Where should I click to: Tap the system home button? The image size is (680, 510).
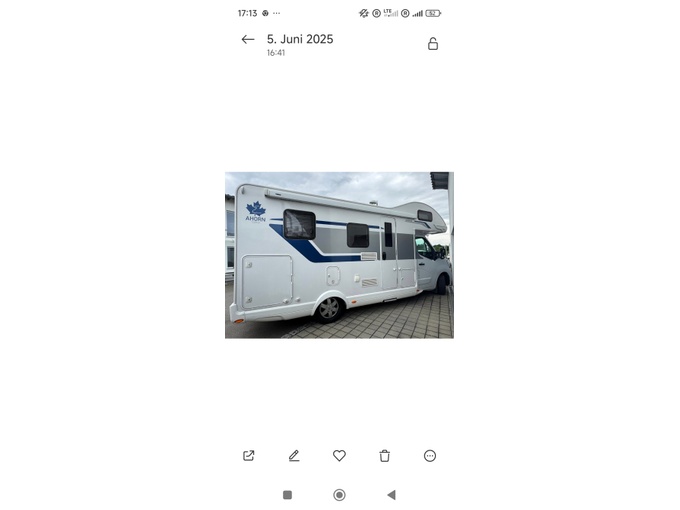click(x=339, y=495)
